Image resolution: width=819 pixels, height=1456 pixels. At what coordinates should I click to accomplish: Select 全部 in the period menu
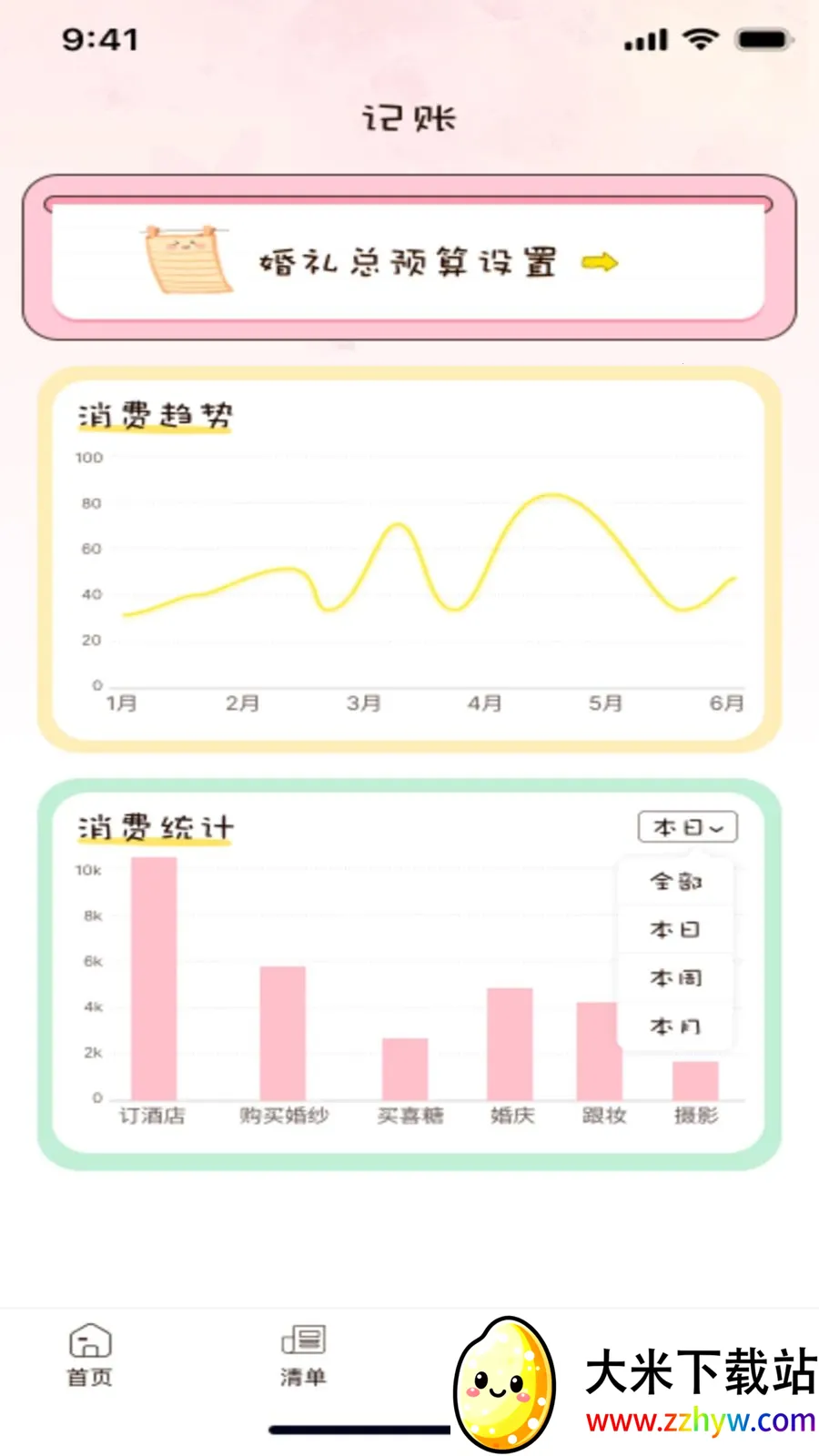(675, 881)
